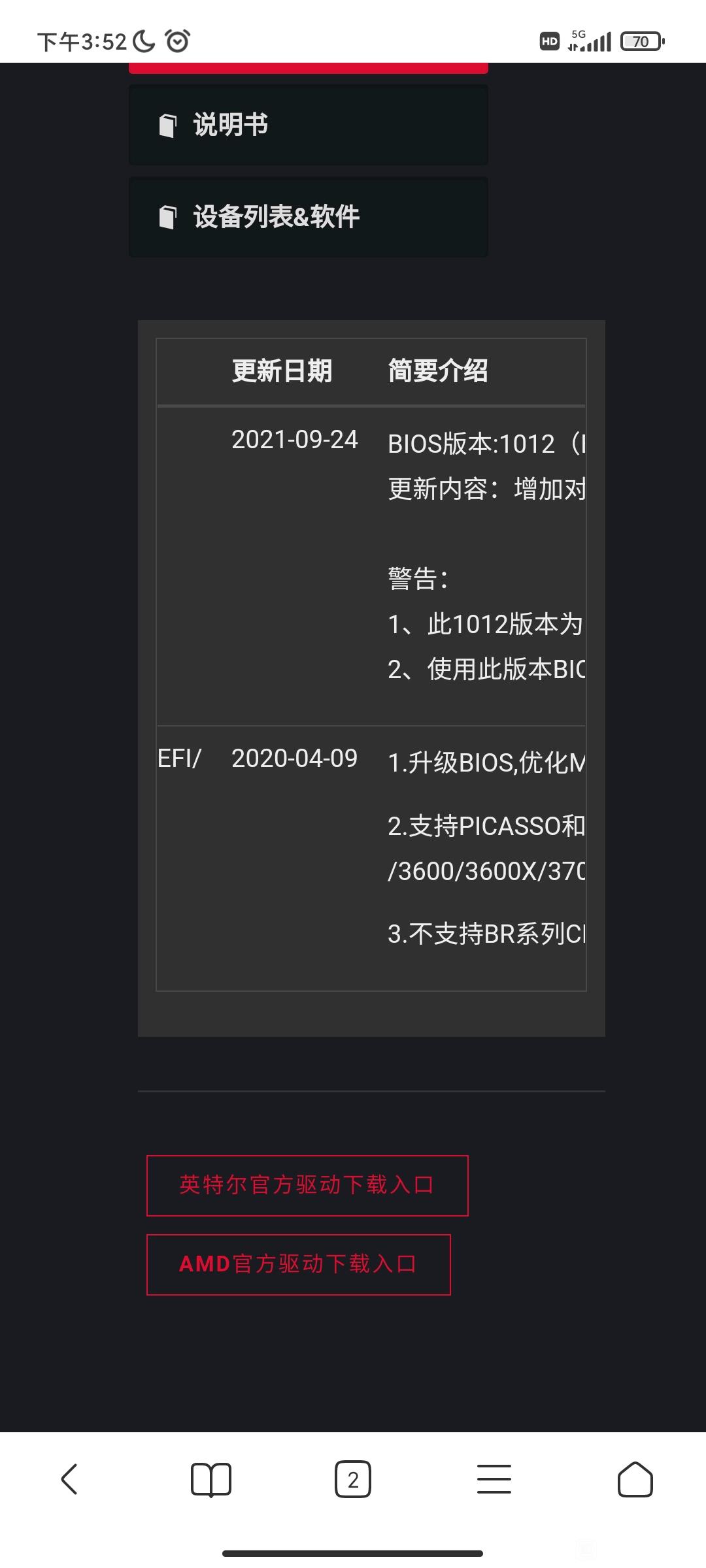
Task: Open the browser bookmarks book icon
Action: pos(211,1479)
